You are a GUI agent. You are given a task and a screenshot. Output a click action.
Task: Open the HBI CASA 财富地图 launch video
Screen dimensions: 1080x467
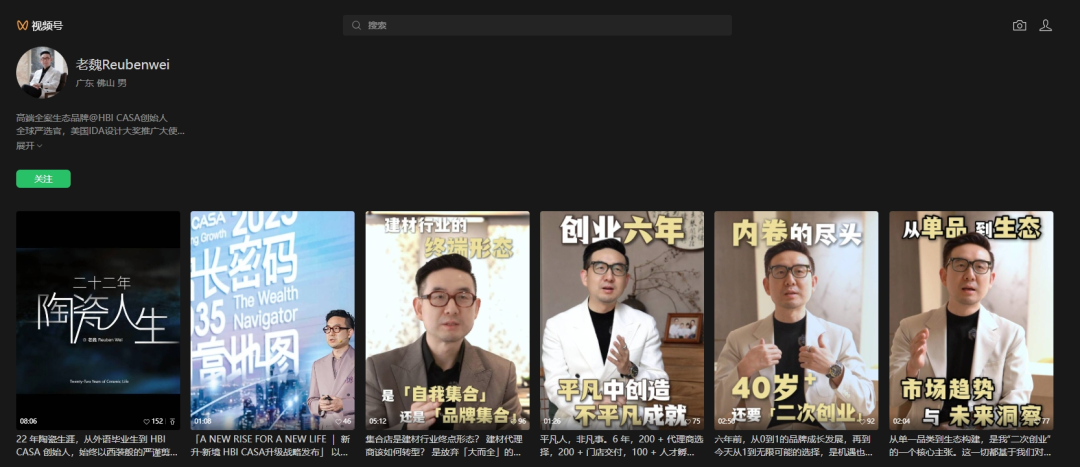[272, 320]
